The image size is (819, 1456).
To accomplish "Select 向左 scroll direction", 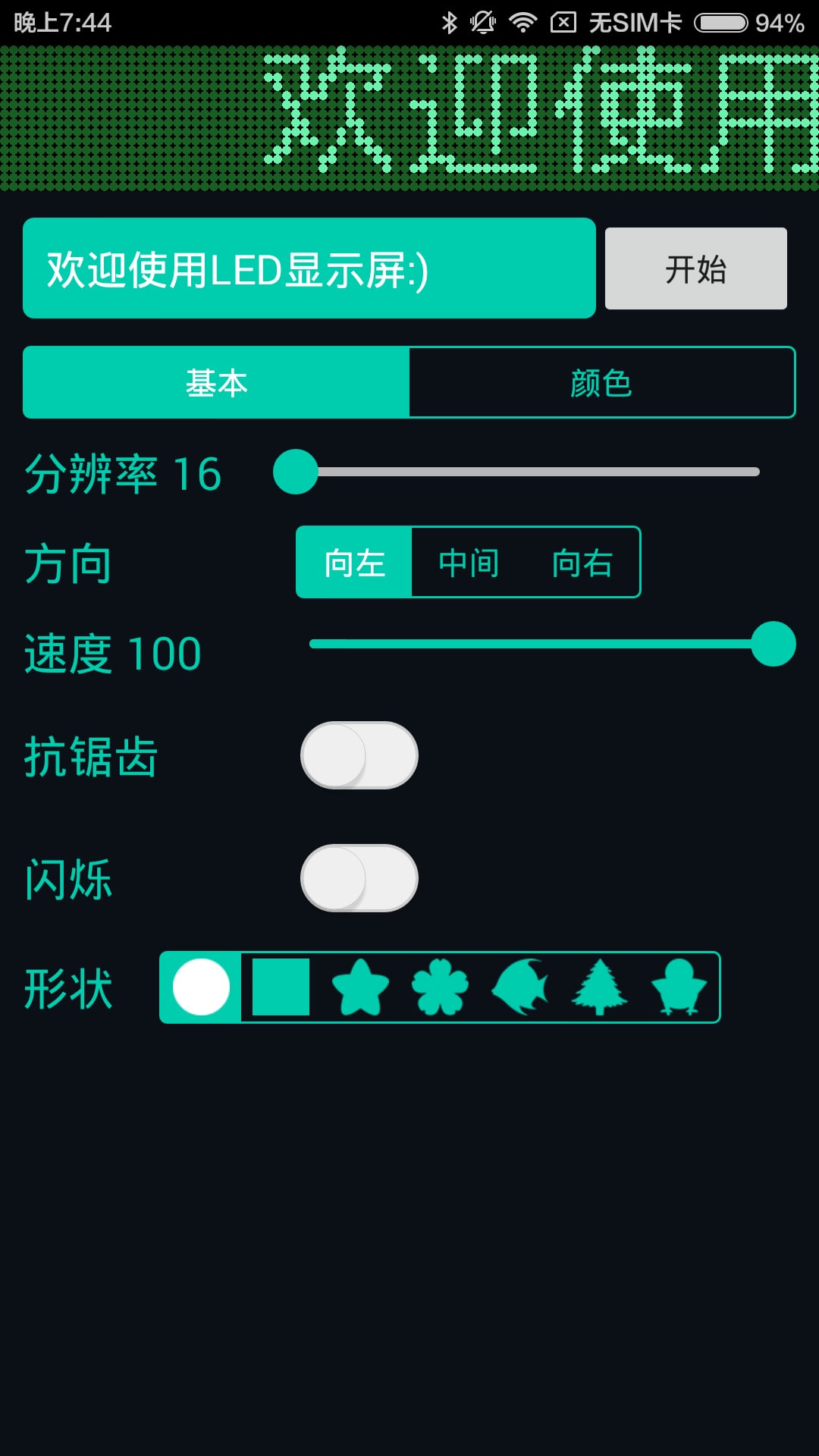I will tap(354, 563).
